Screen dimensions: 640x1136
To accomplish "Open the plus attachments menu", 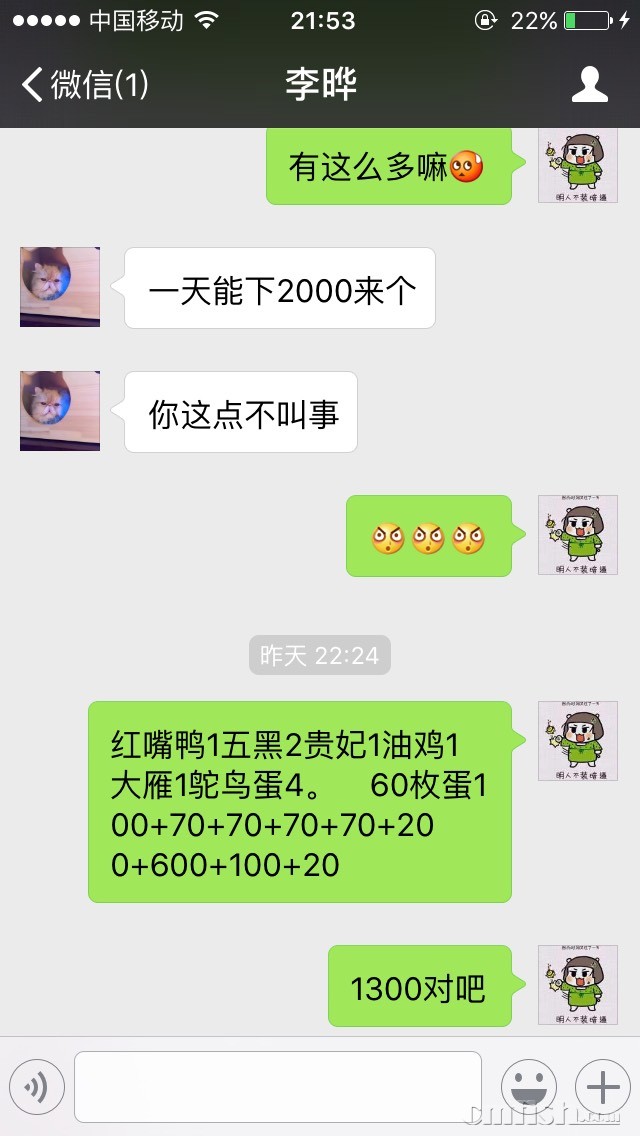I will (602, 1086).
